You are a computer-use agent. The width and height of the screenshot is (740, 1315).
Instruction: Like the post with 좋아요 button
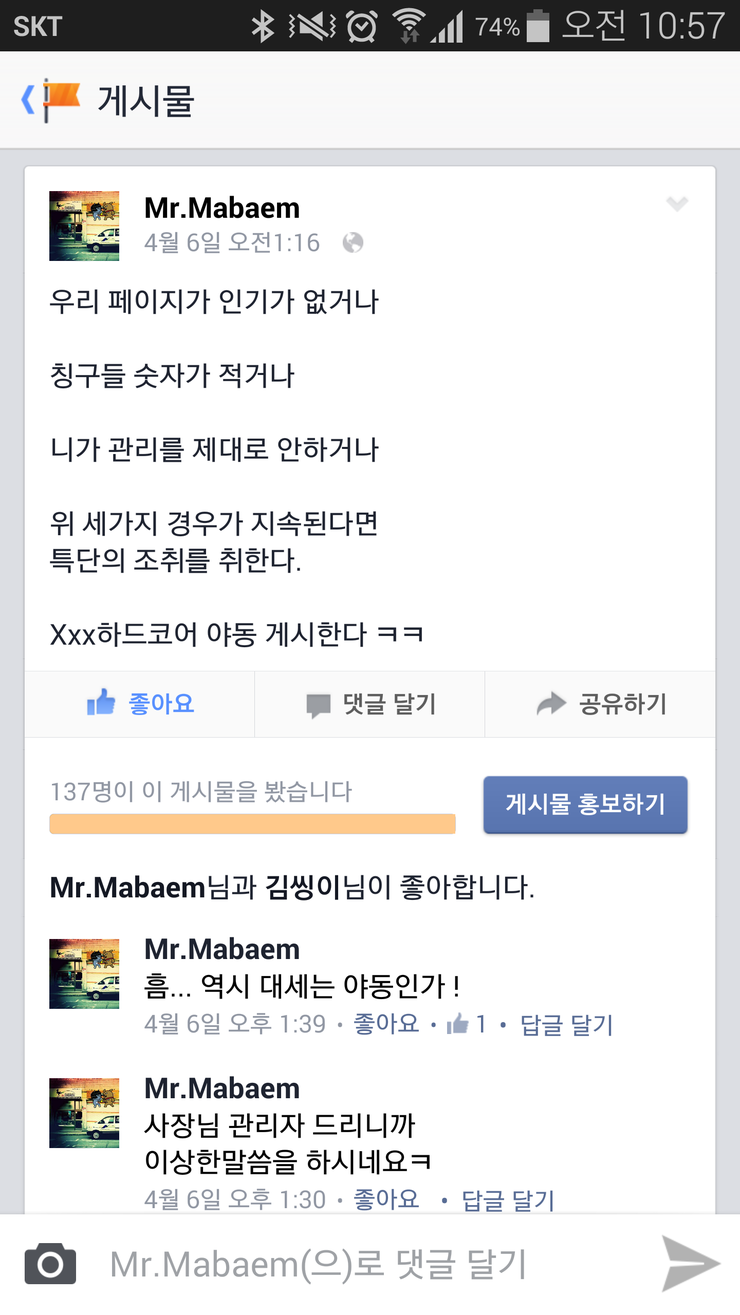coord(140,704)
